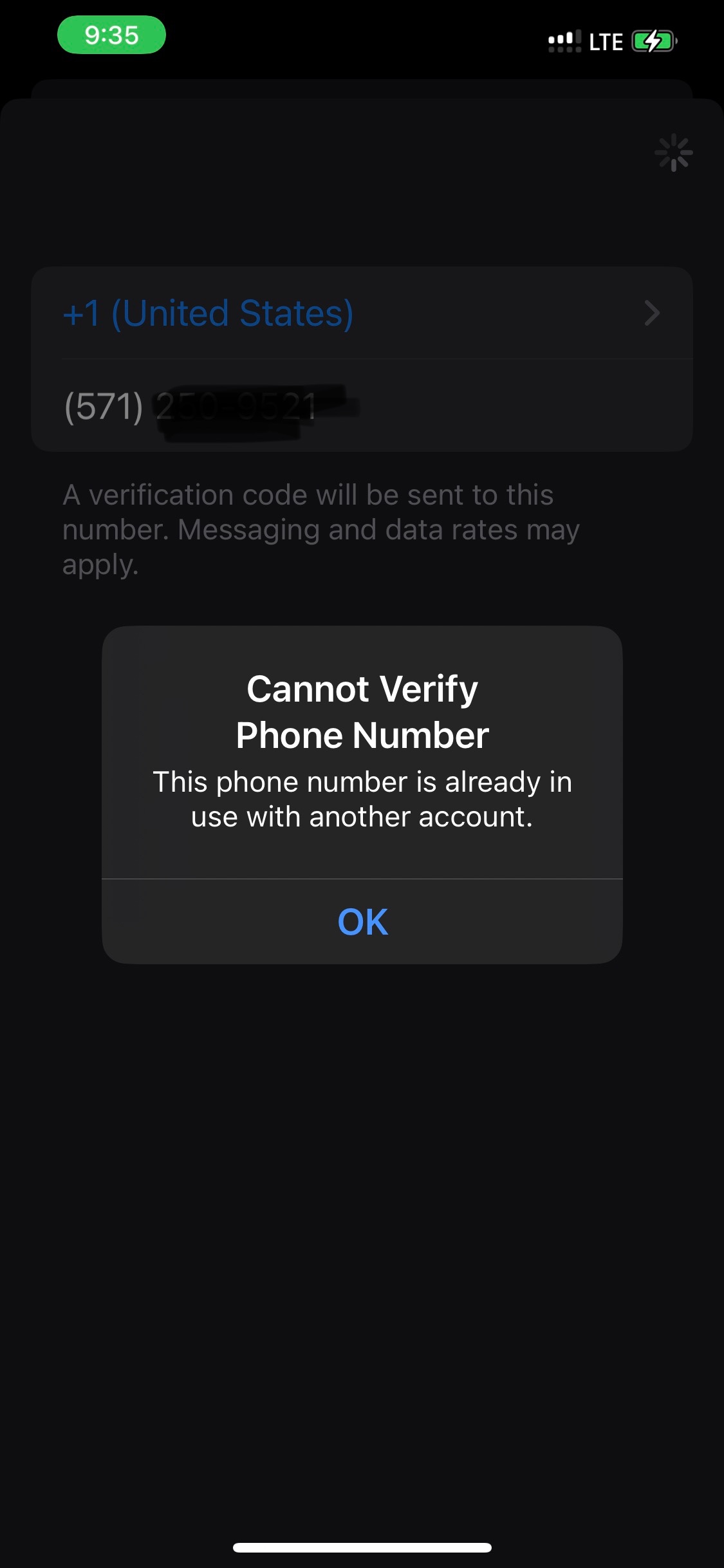Dismiss the alert with OK
The height and width of the screenshot is (1568, 724).
(x=362, y=921)
